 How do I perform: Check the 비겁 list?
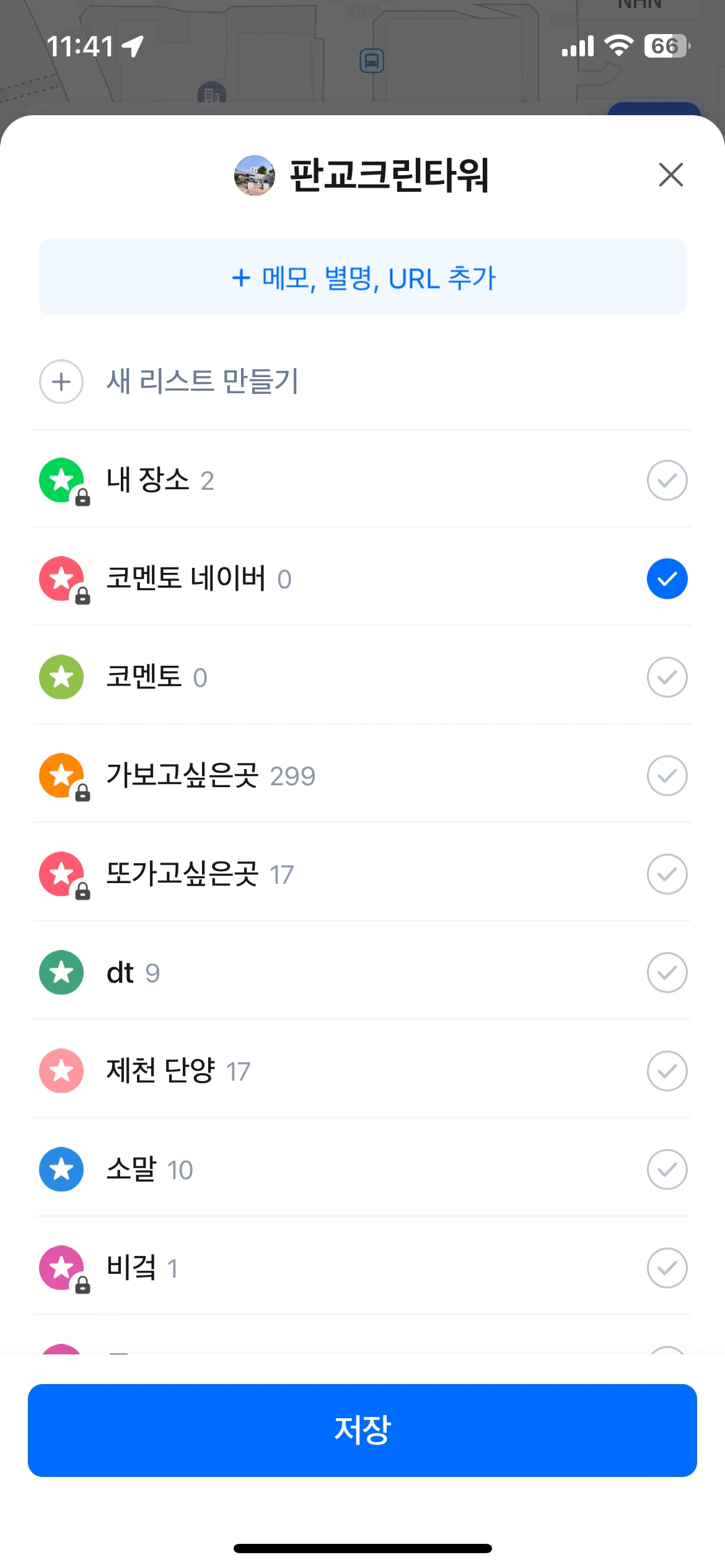(667, 1268)
